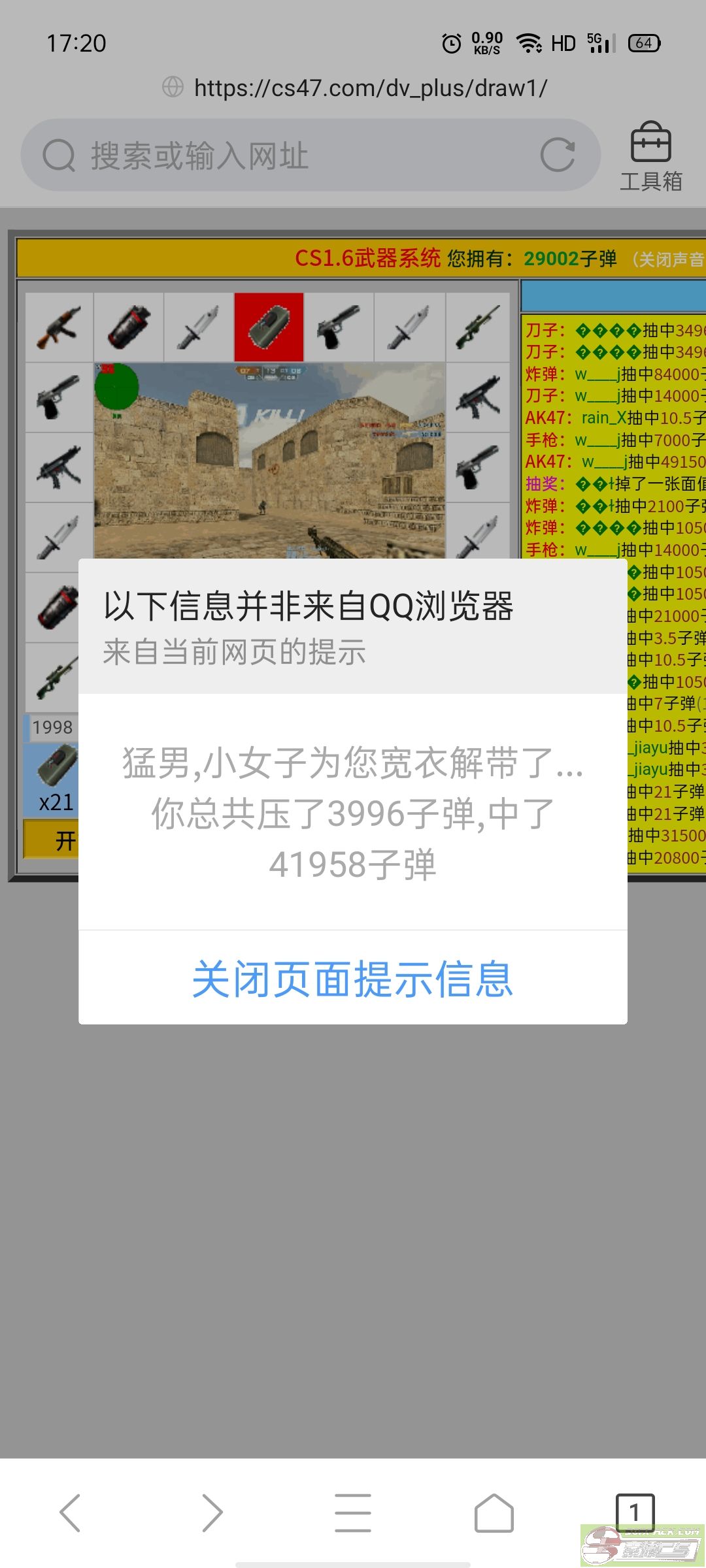Tap the search or URL input field
Viewport: 706px width, 1568px height.
[x=288, y=155]
